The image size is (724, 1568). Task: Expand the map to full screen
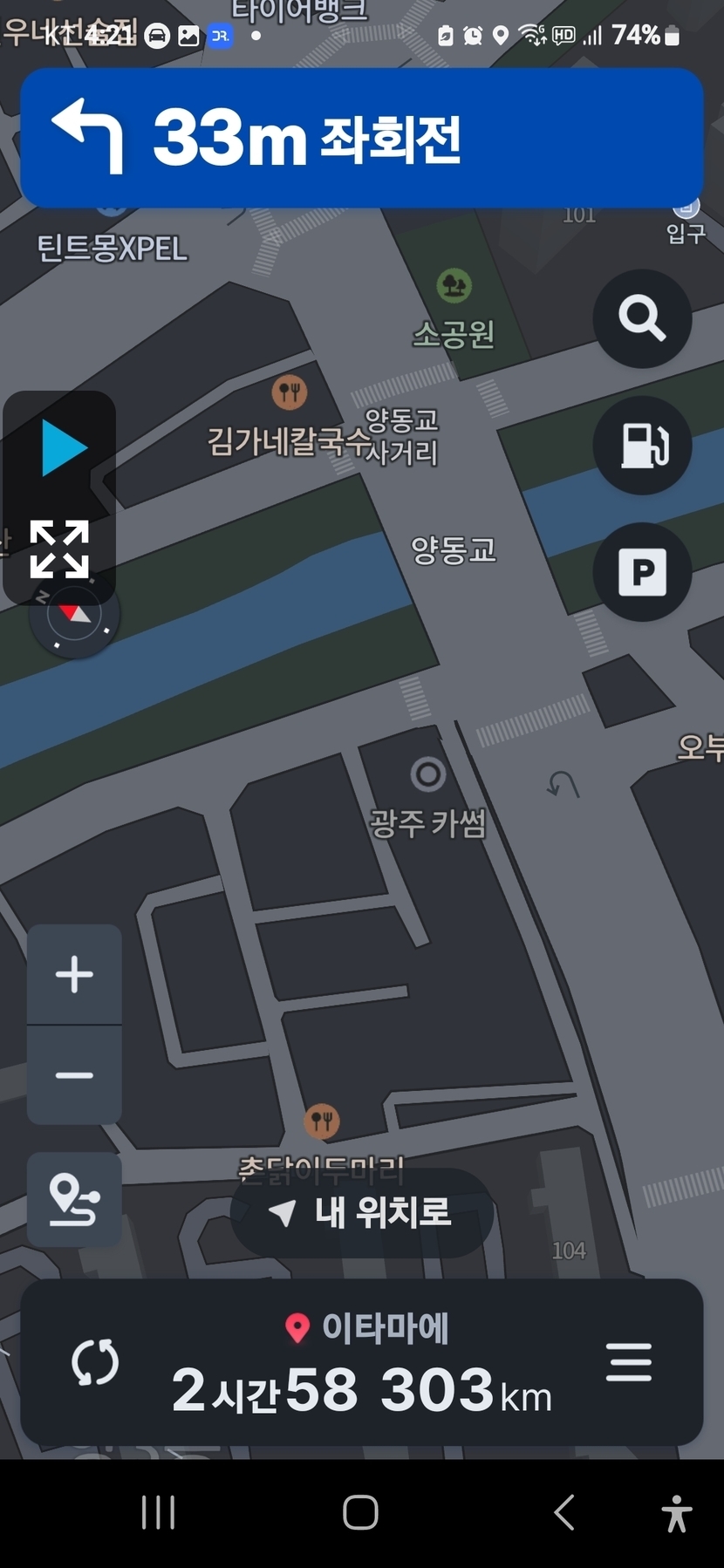[59, 549]
